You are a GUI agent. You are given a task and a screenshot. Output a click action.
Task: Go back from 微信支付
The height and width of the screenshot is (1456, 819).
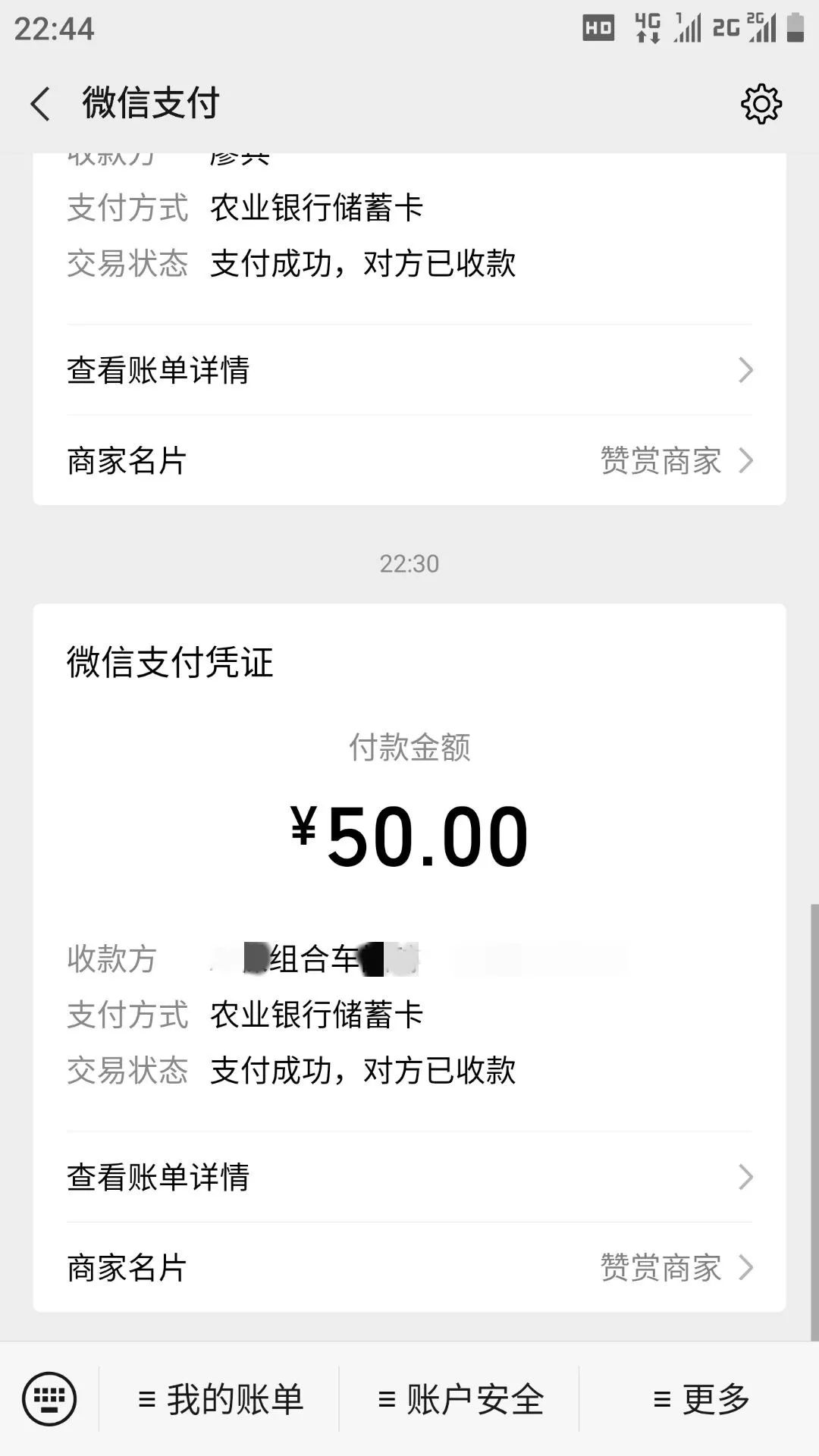click(40, 104)
